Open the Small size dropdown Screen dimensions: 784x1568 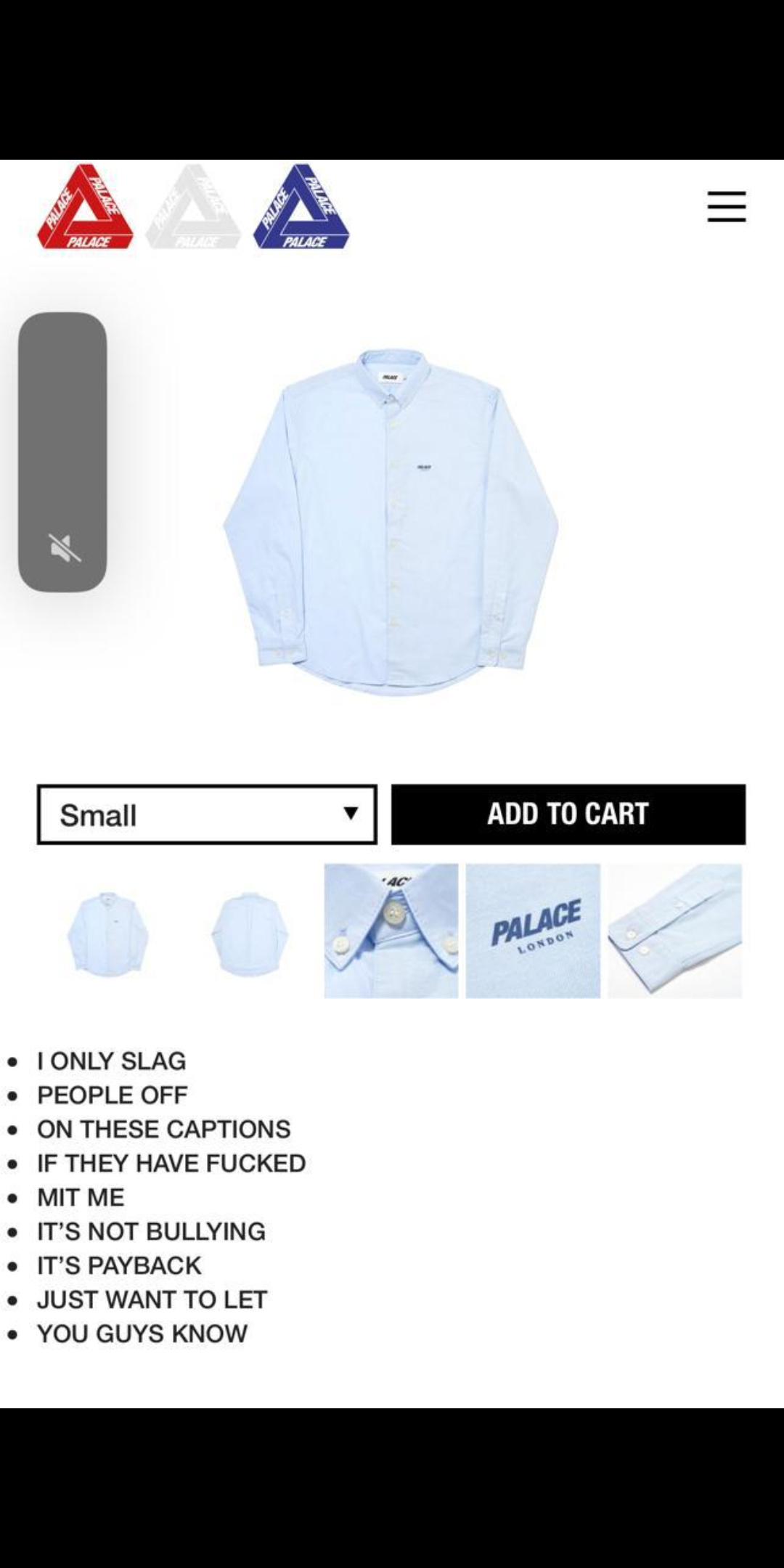[x=207, y=814]
